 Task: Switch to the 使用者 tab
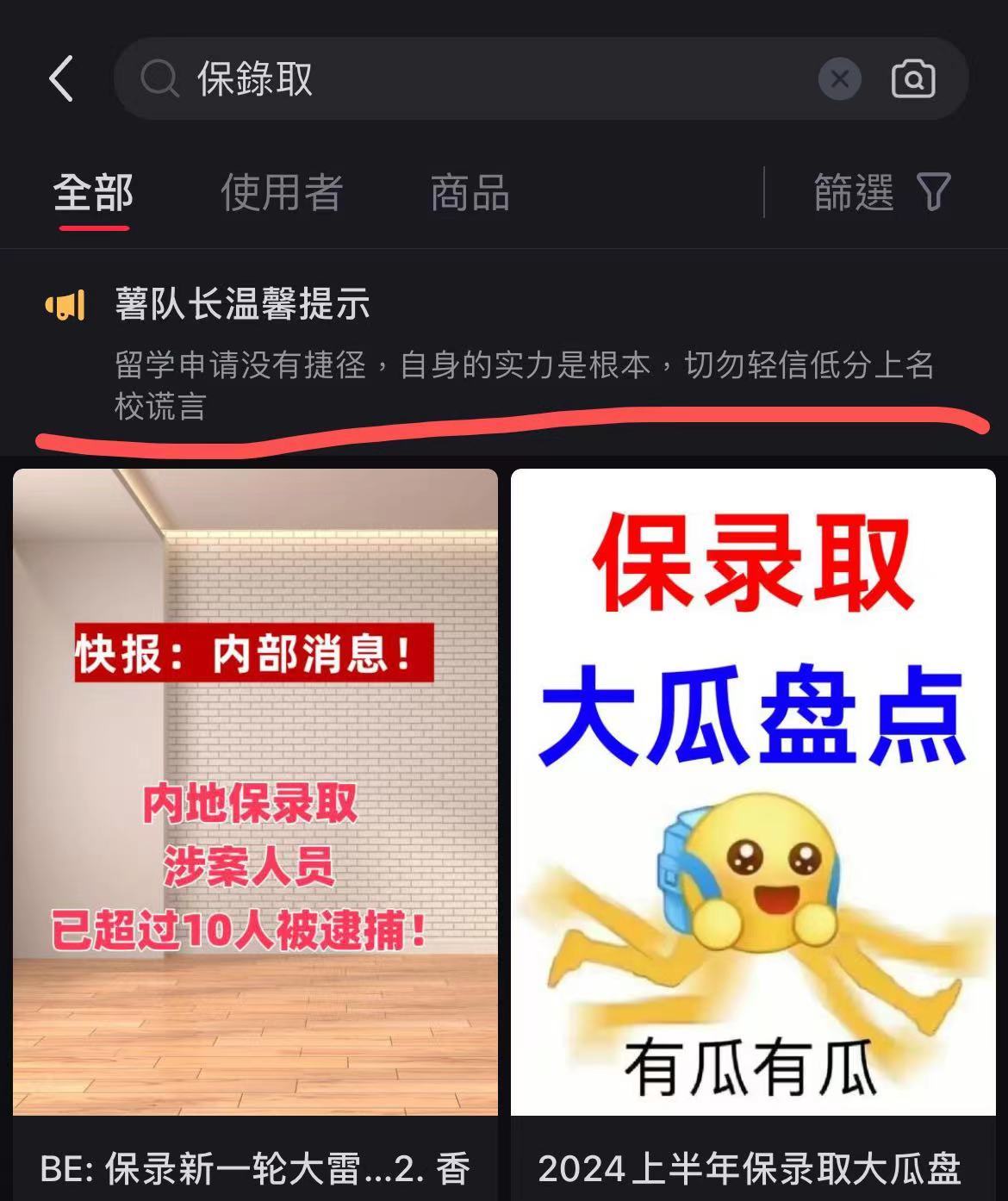(x=282, y=192)
